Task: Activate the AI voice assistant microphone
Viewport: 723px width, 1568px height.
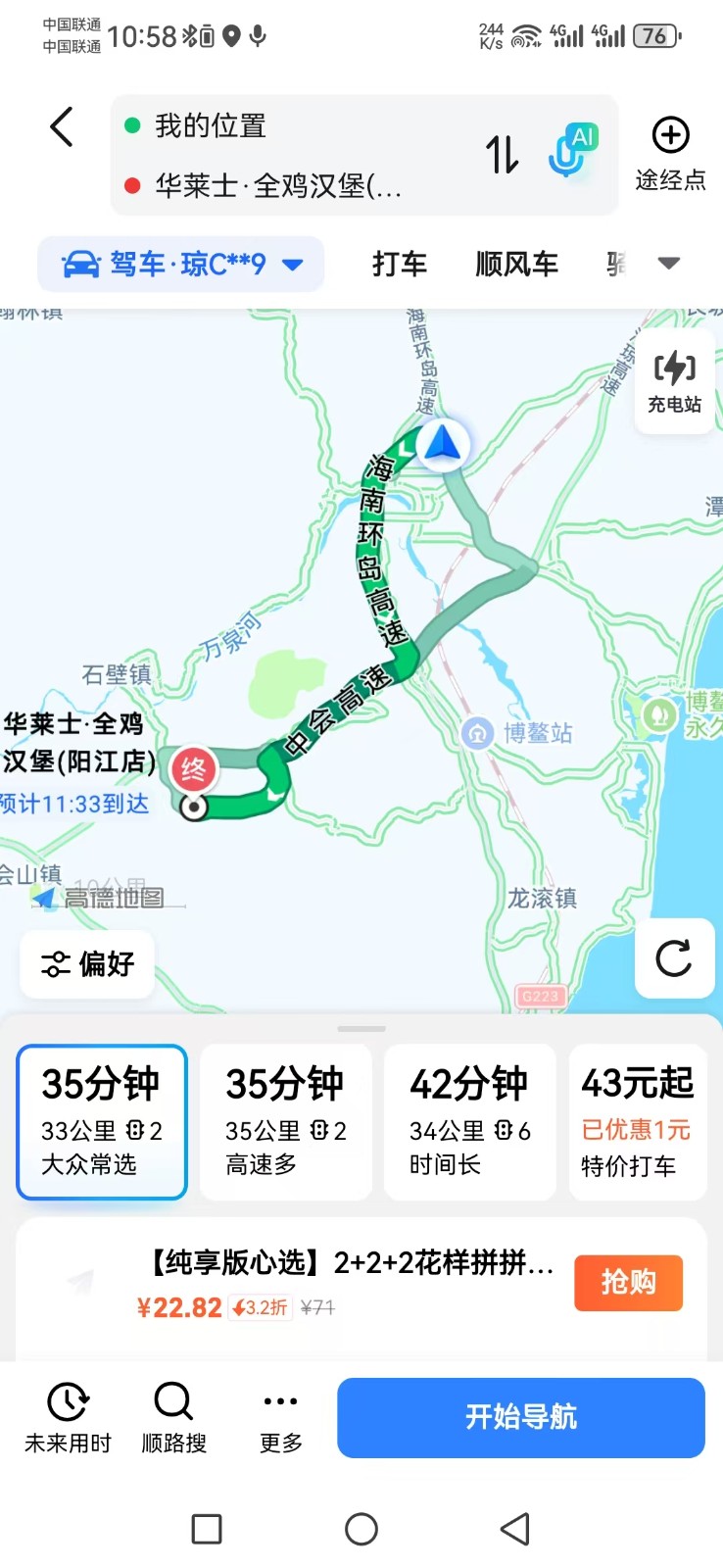Action: point(570,151)
